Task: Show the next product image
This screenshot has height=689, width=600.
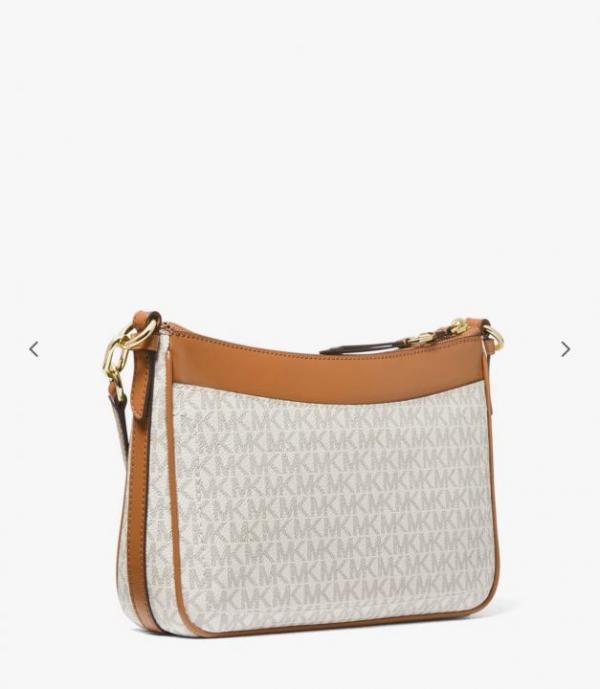Action: coord(565,349)
